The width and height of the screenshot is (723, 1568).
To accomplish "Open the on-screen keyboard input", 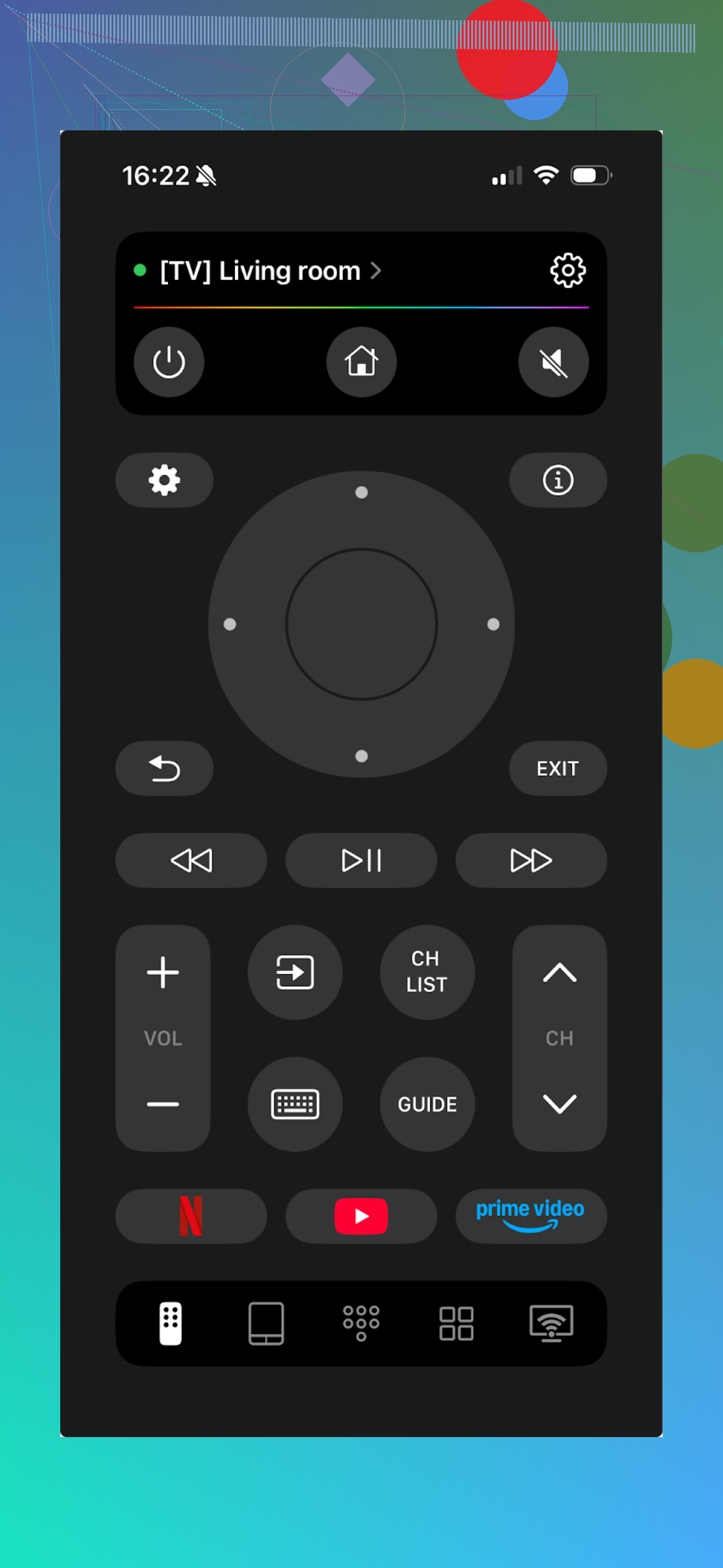I will (x=295, y=1104).
